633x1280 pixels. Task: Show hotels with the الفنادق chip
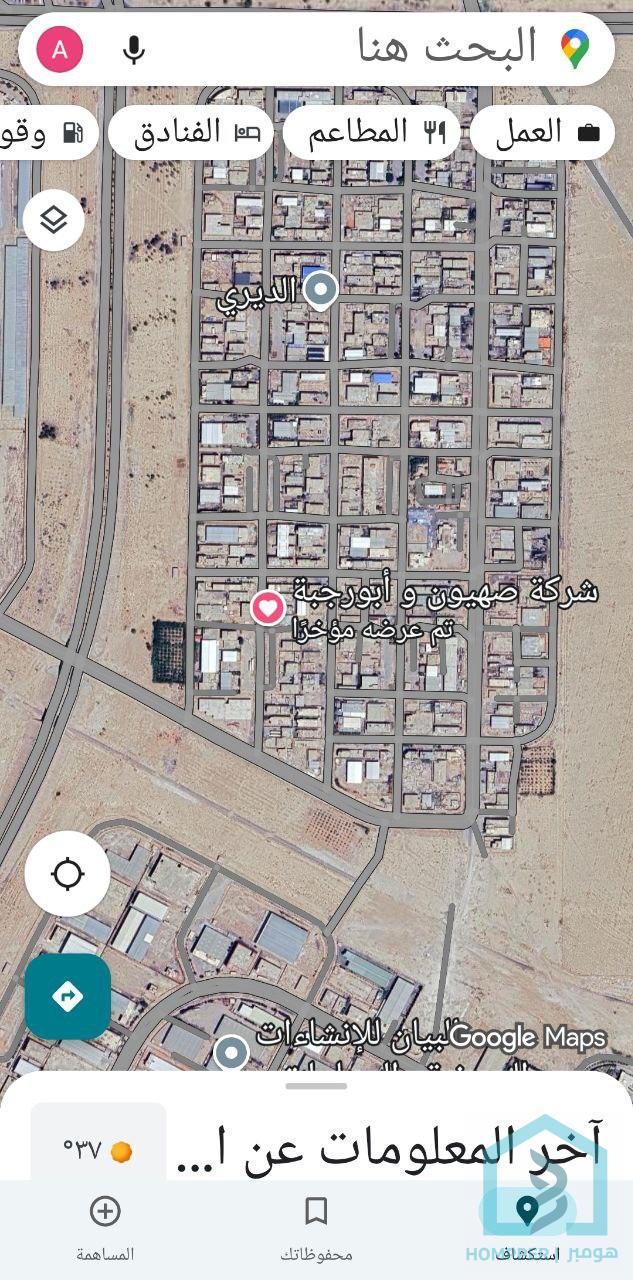[x=191, y=133]
